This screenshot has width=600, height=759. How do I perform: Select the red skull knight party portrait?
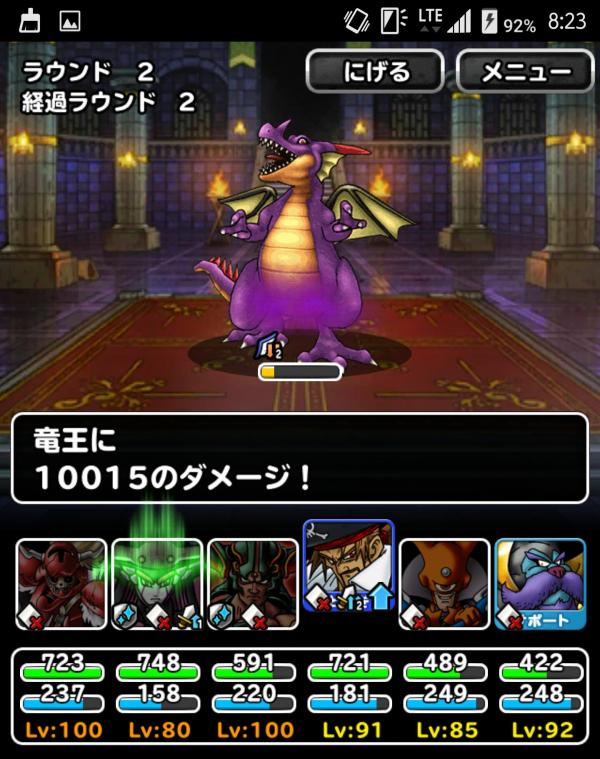click(x=61, y=584)
